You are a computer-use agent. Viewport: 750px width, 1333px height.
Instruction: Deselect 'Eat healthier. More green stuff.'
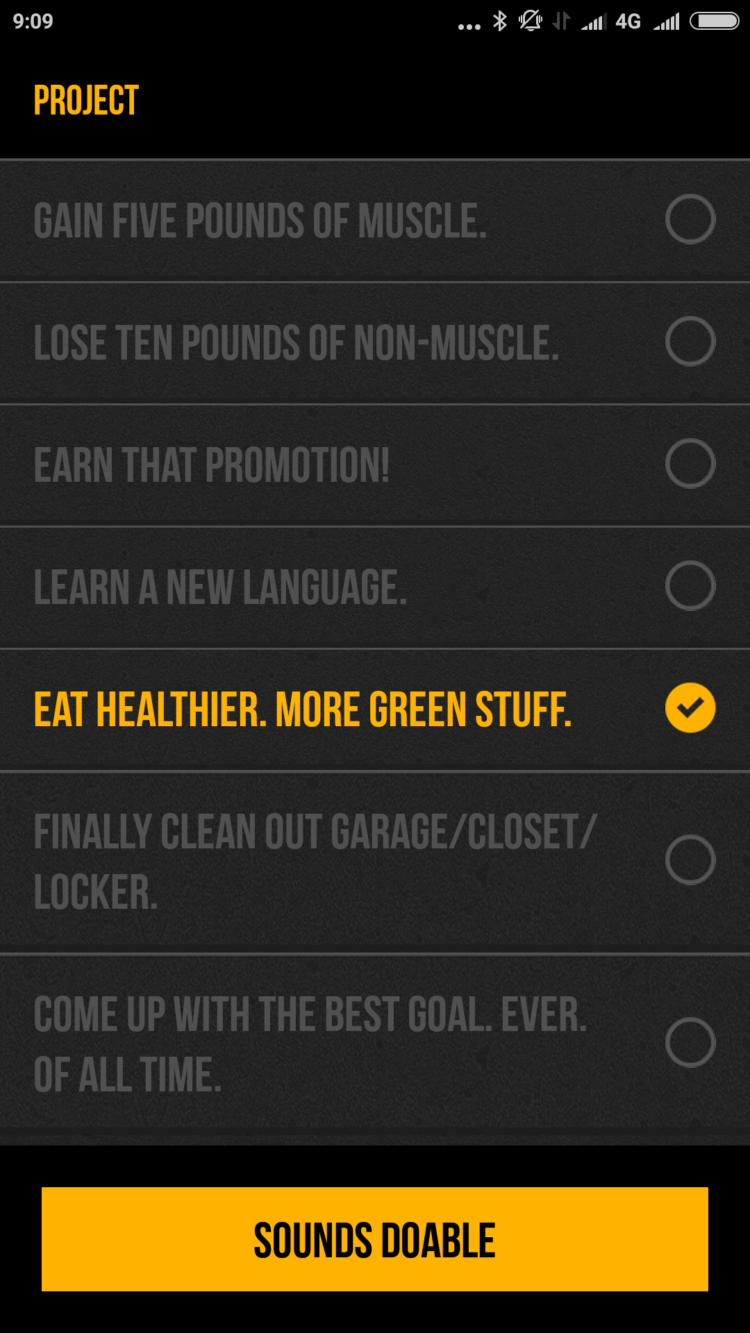(x=690, y=708)
